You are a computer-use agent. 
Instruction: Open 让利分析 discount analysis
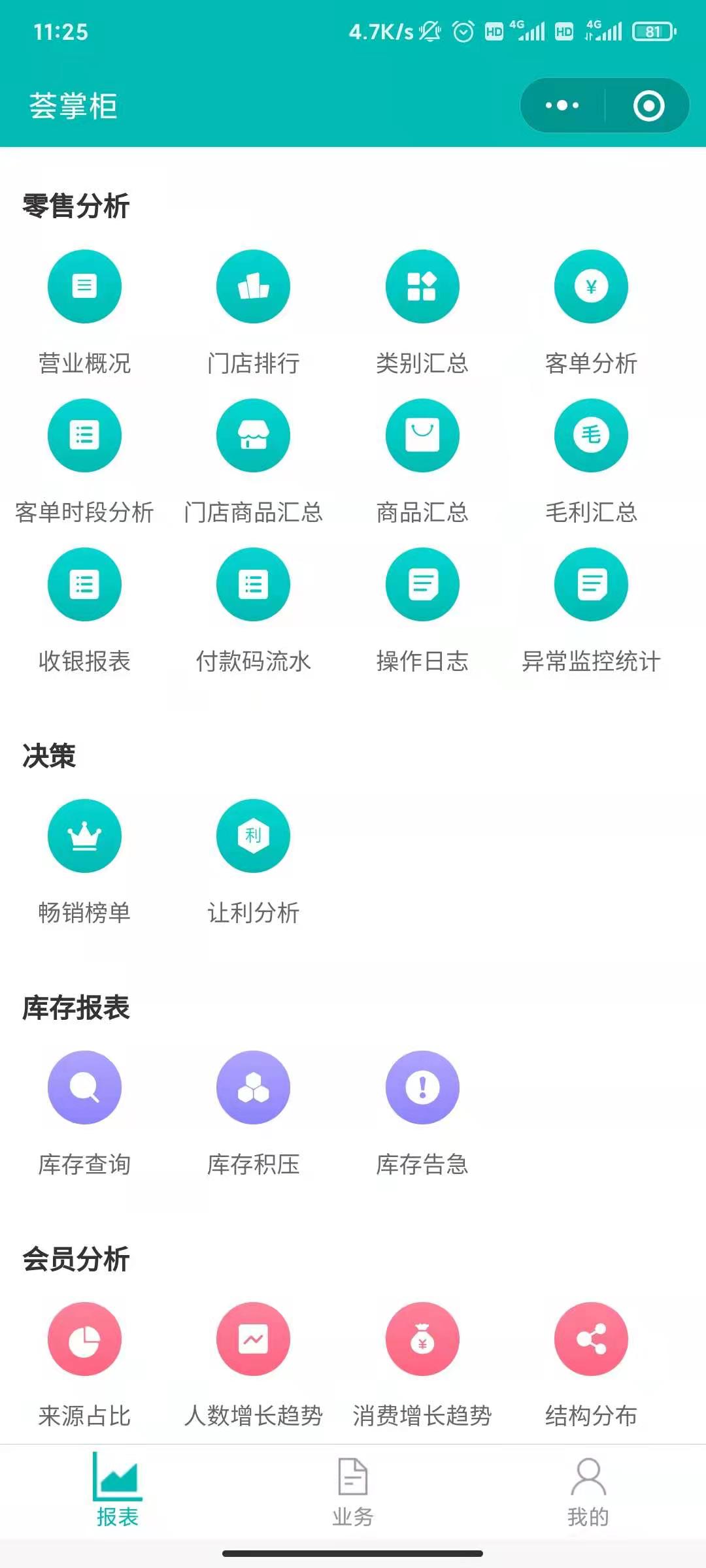(253, 857)
